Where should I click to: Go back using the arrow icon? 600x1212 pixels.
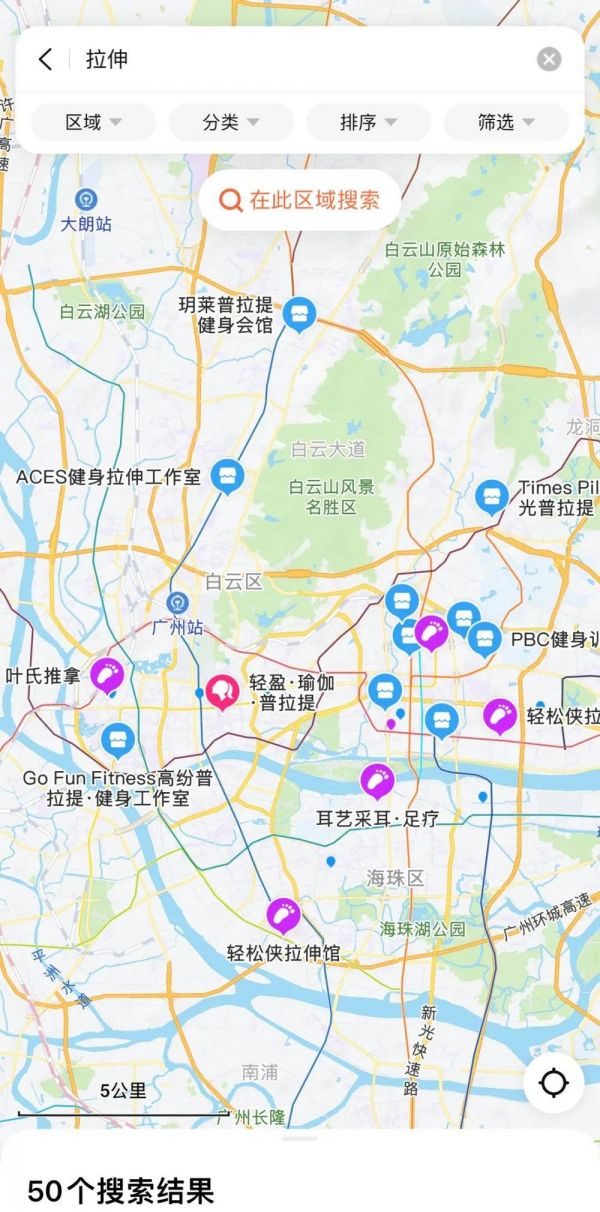click(45, 59)
